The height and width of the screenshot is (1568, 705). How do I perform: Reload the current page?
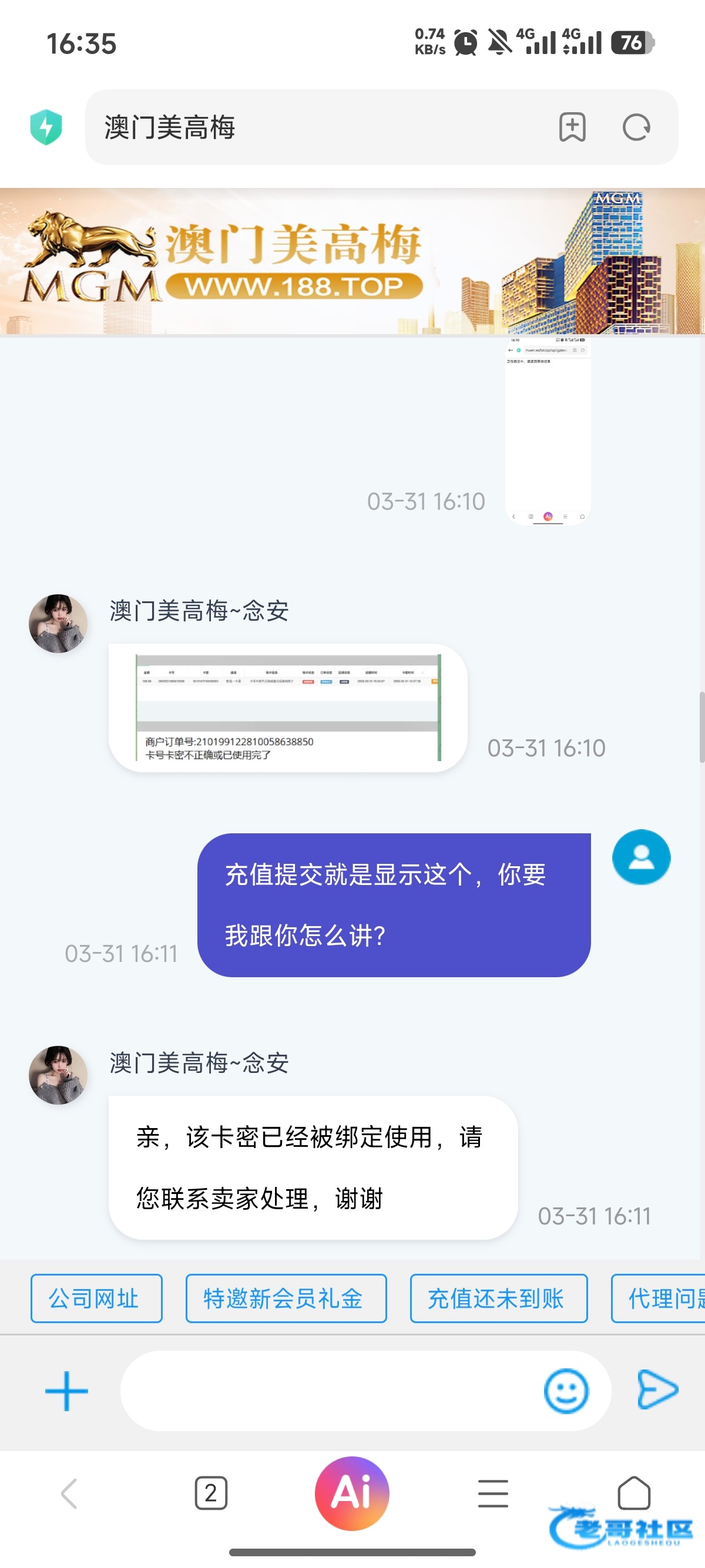click(636, 127)
